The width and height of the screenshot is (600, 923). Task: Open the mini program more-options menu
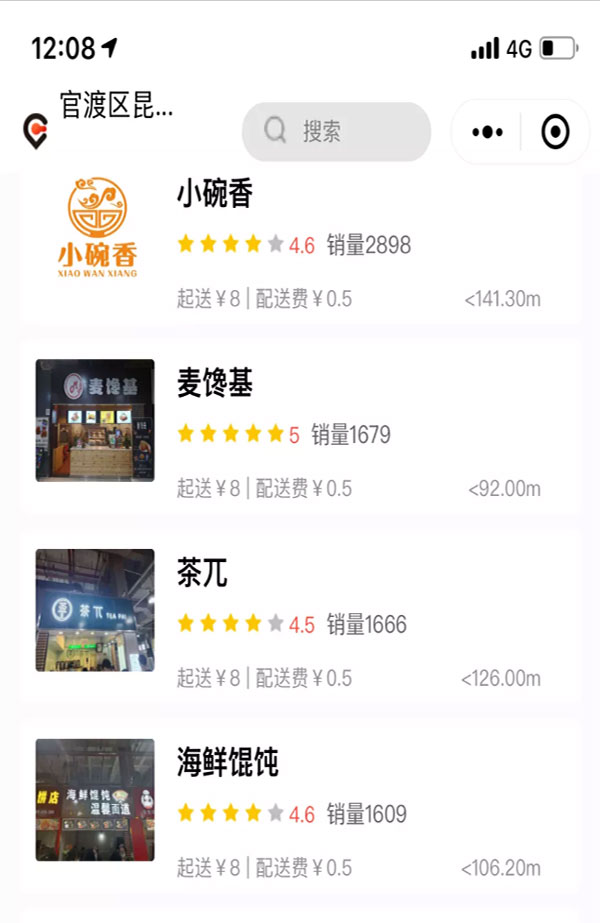(x=487, y=132)
